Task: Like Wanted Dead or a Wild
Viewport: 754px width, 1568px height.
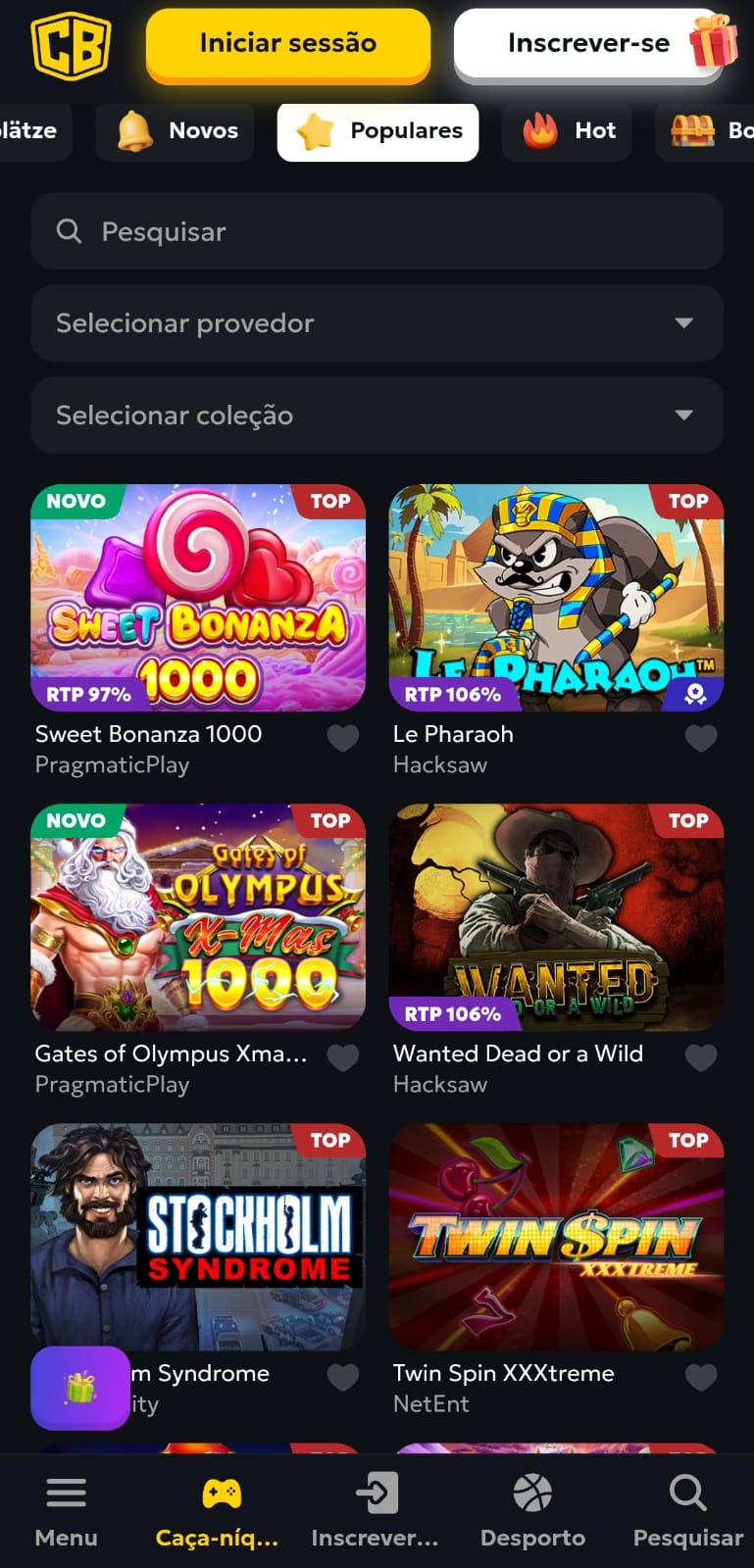Action: coord(701,1057)
